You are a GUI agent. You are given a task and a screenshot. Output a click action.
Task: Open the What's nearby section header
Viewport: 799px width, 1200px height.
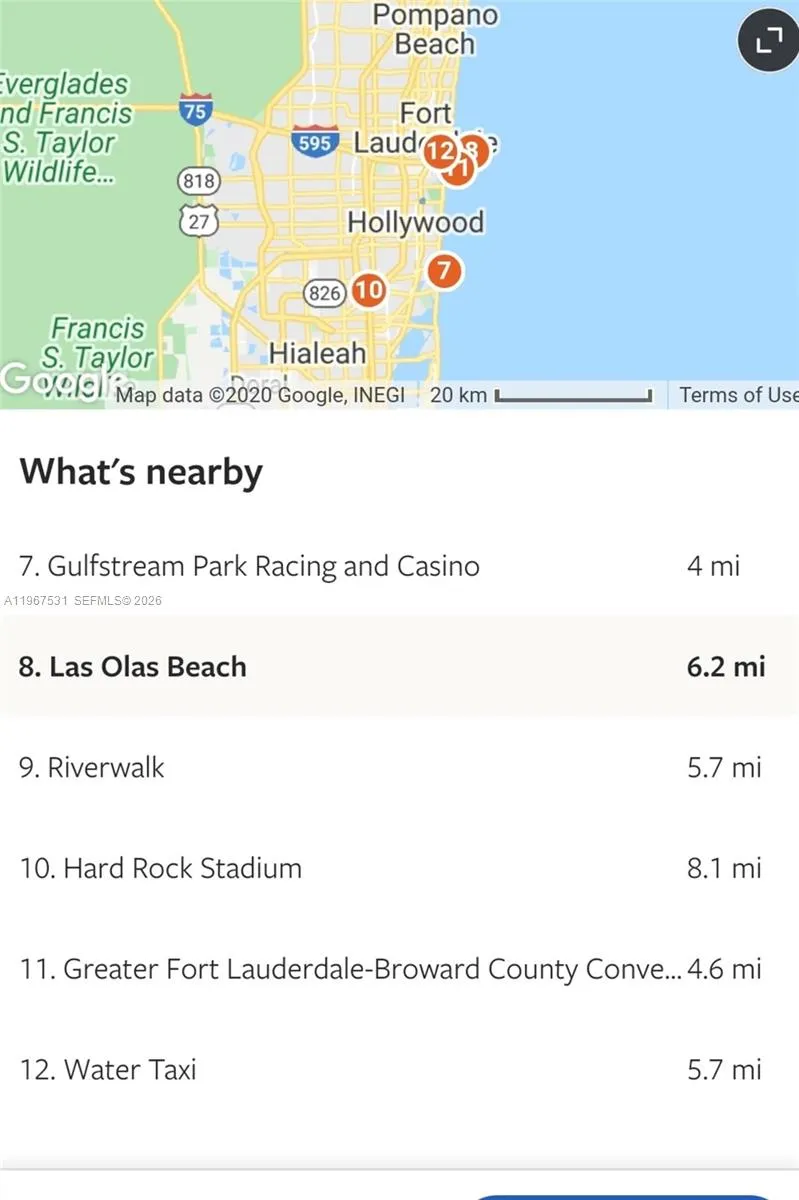coord(141,471)
